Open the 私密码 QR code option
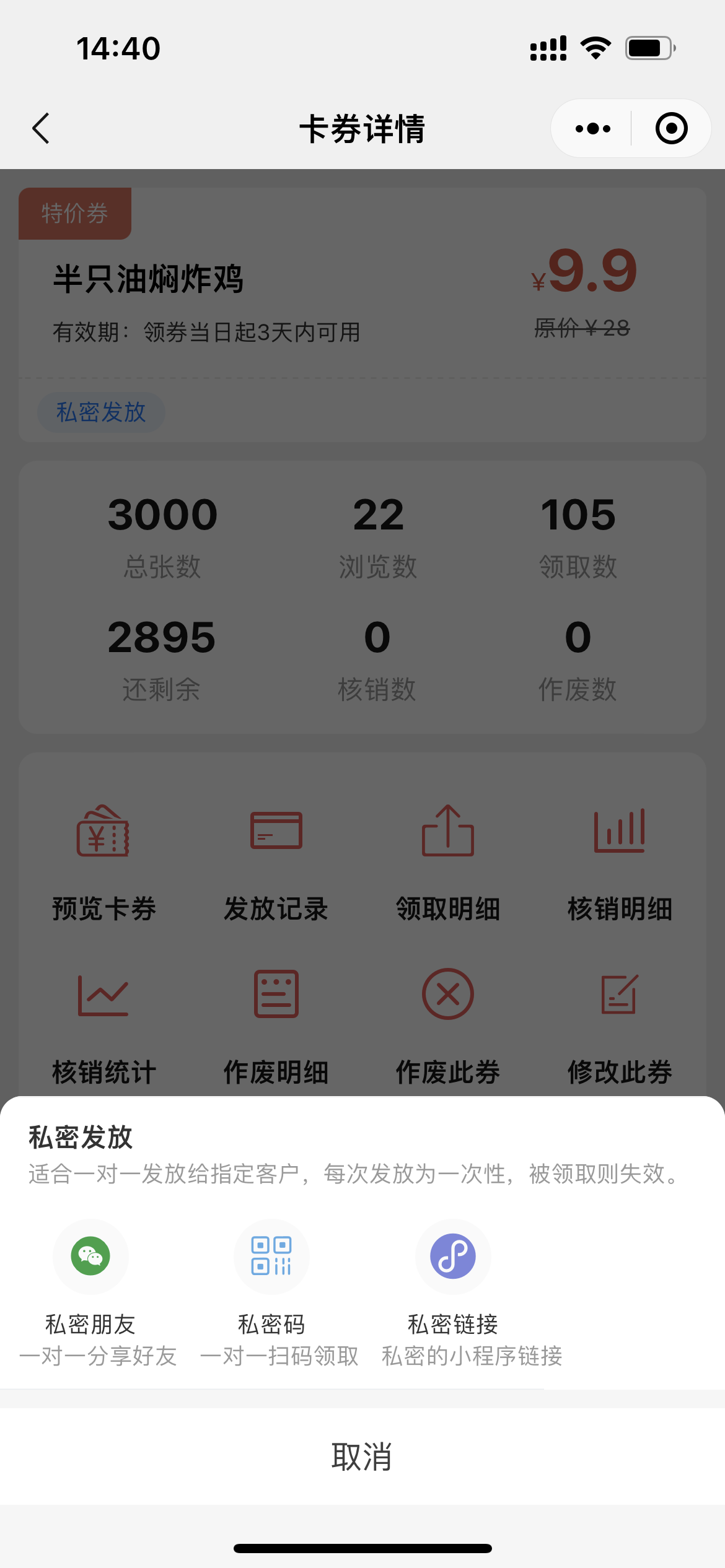 pyautogui.click(x=271, y=1257)
